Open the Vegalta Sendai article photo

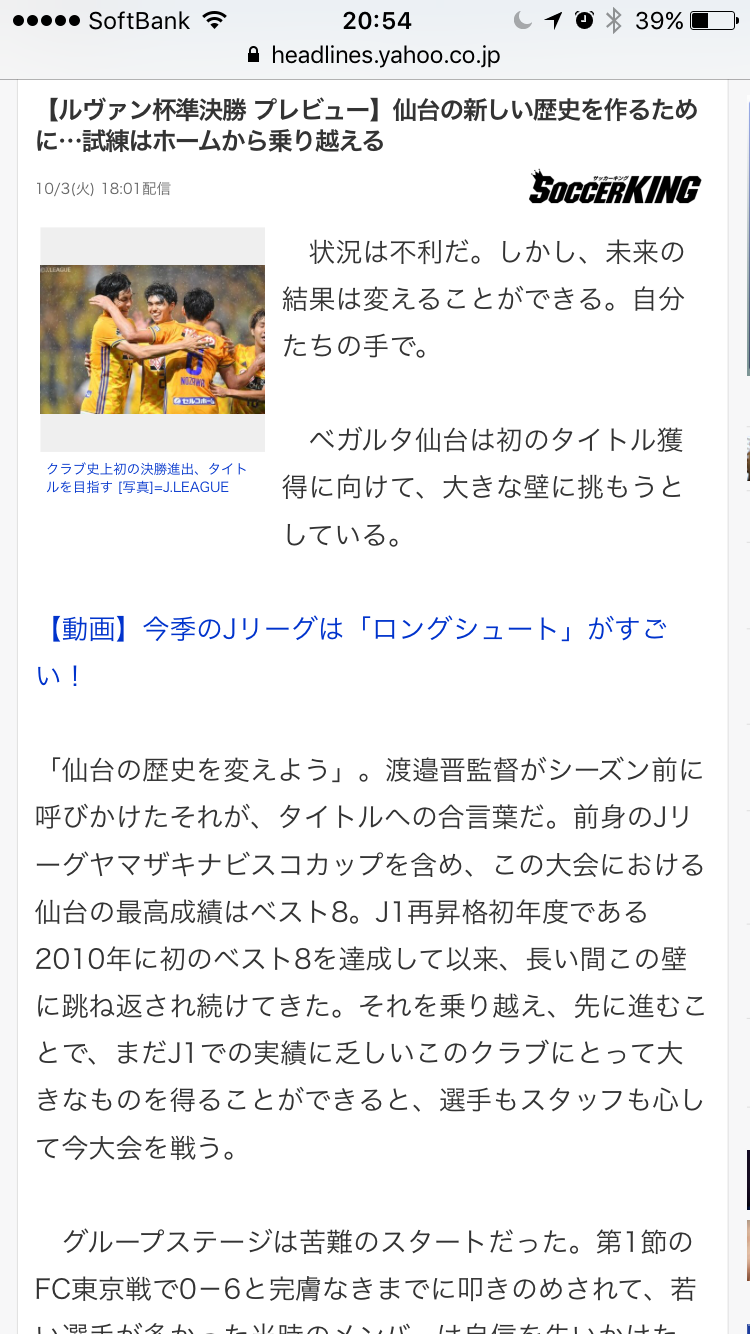152,339
